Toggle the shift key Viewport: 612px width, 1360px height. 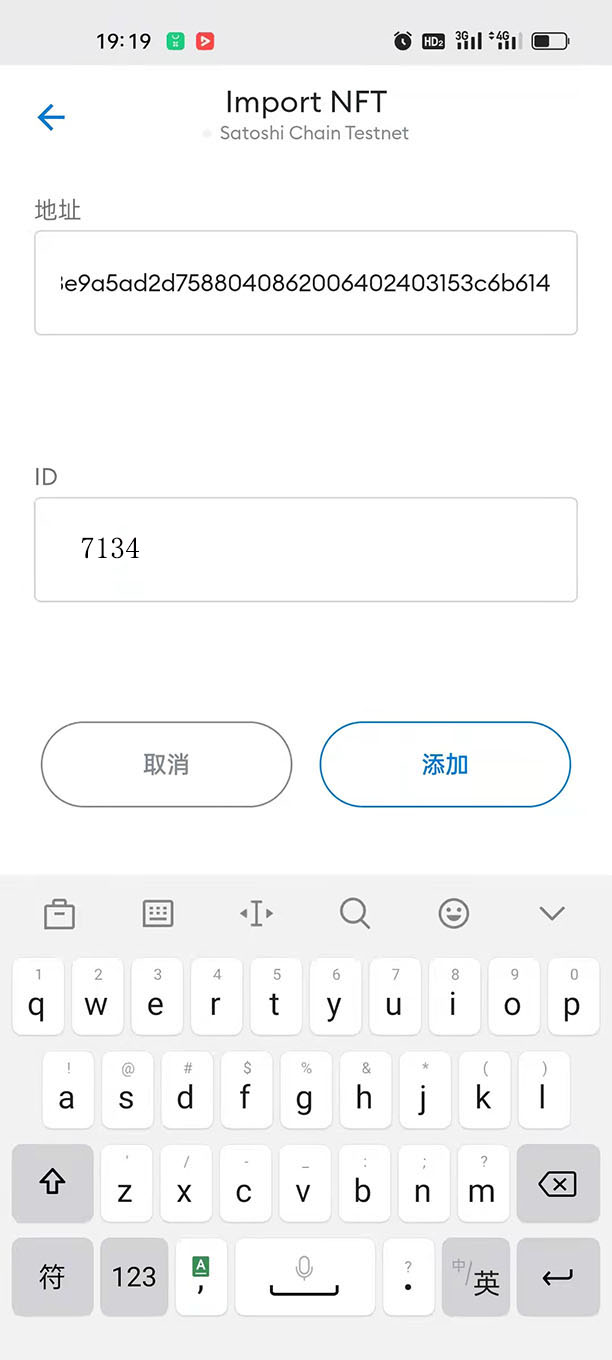click(52, 1185)
